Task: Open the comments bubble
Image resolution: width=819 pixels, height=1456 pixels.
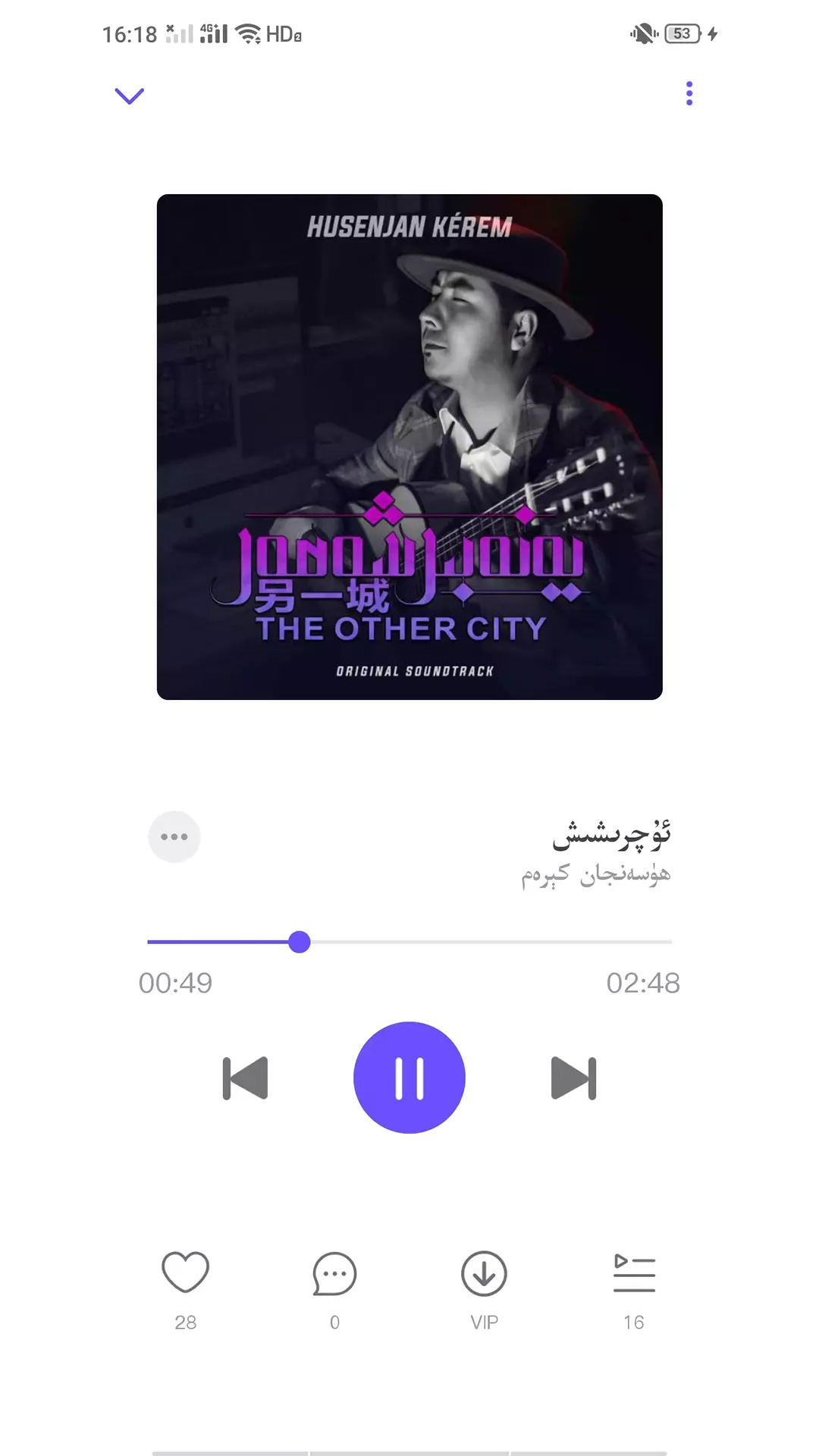Action: click(x=334, y=1274)
